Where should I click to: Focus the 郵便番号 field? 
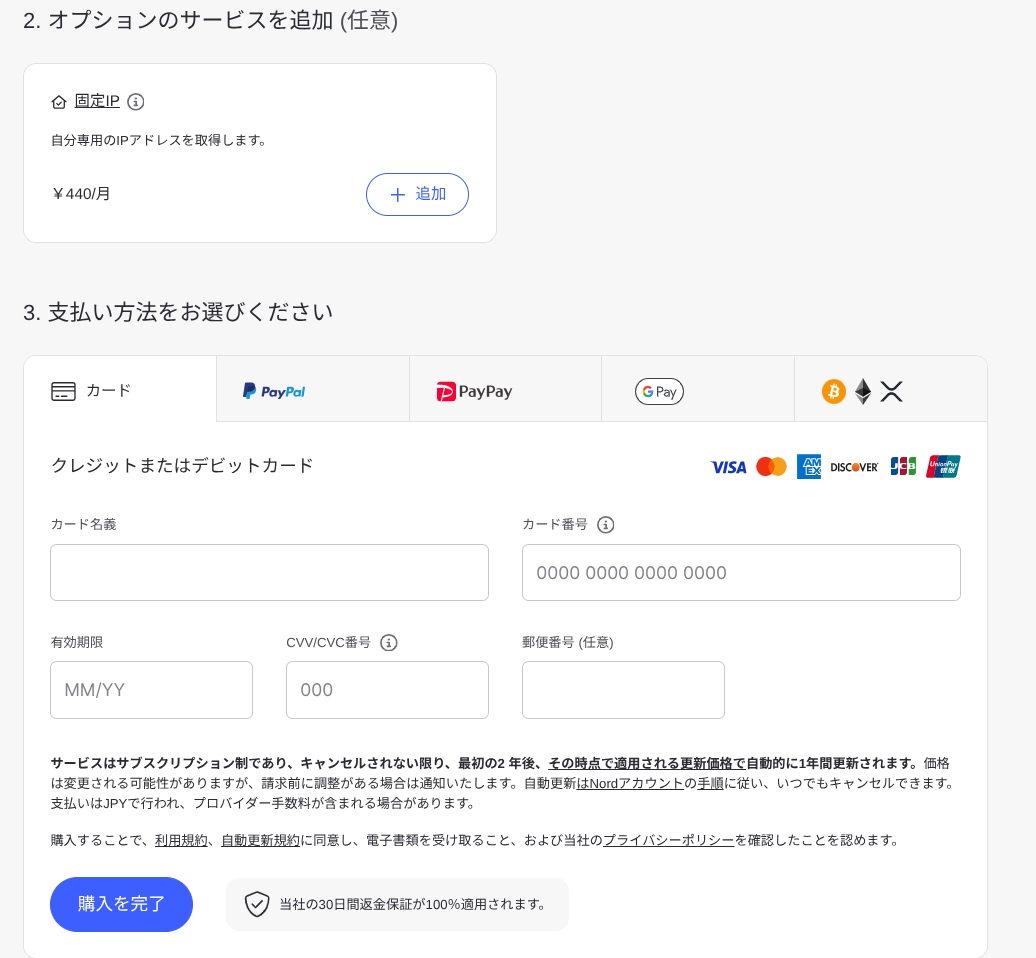623,689
